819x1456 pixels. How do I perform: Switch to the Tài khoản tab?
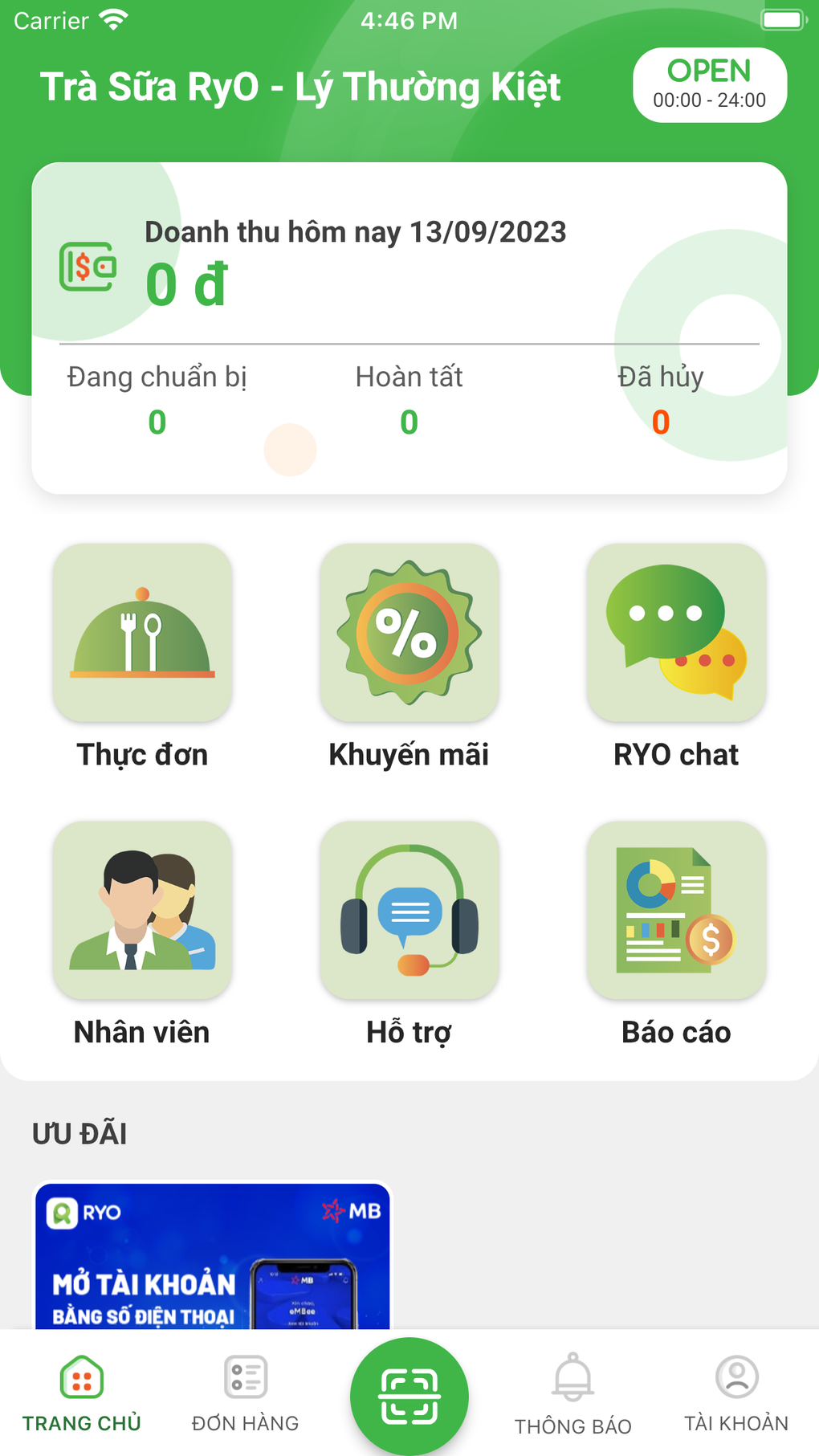tap(736, 1394)
